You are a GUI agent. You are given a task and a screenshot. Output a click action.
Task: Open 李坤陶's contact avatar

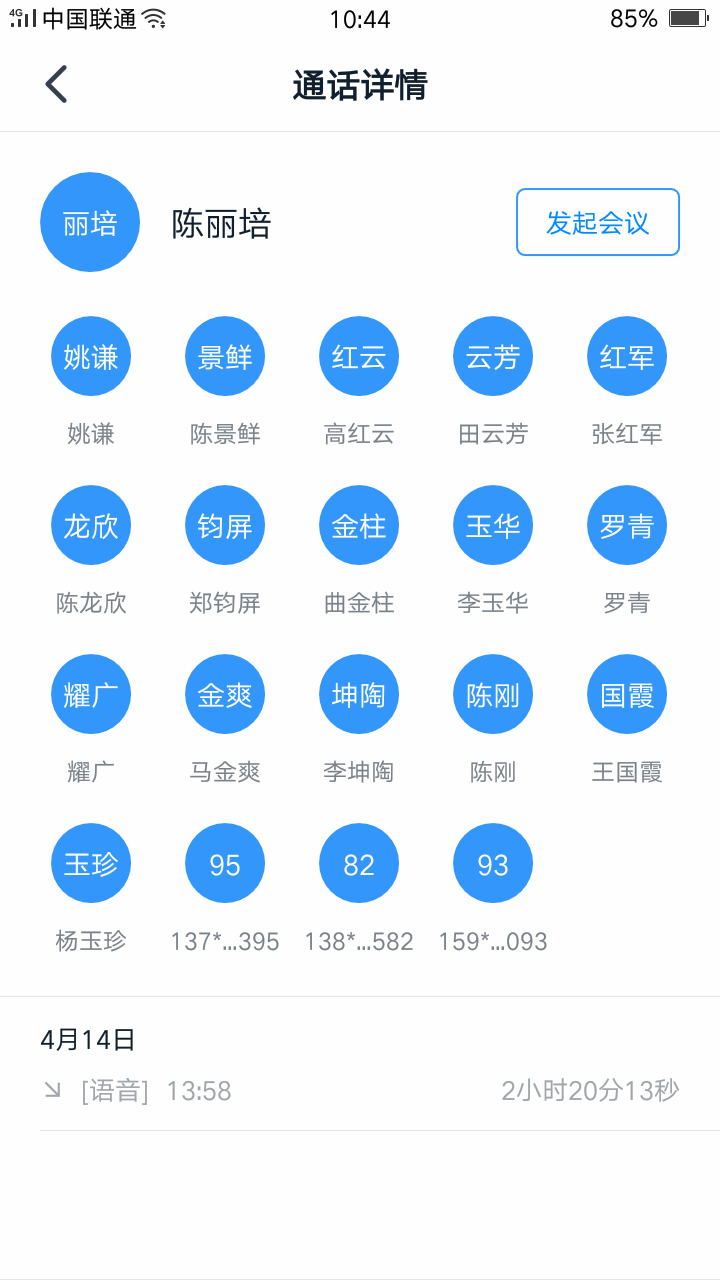point(358,693)
